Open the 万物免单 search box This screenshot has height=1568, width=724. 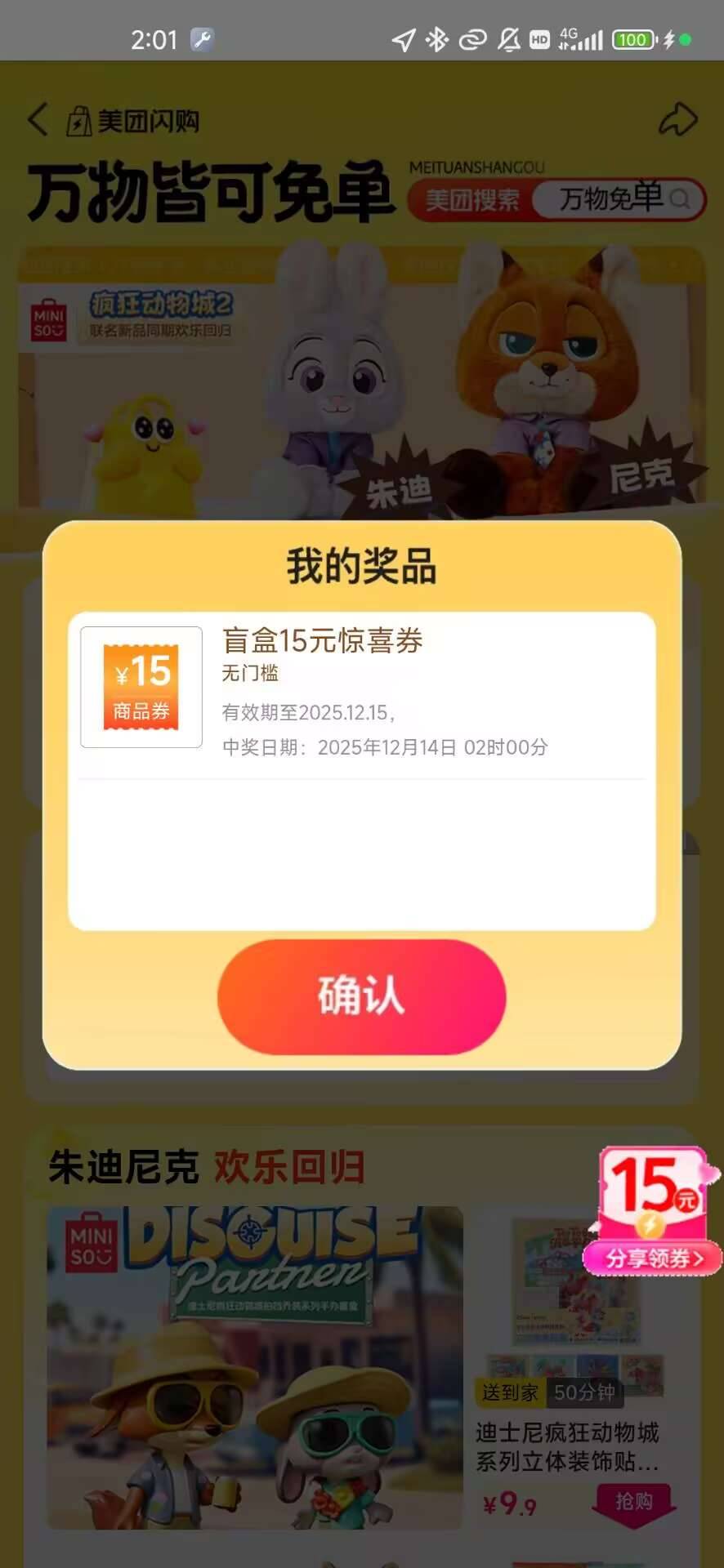pyautogui.click(x=618, y=198)
